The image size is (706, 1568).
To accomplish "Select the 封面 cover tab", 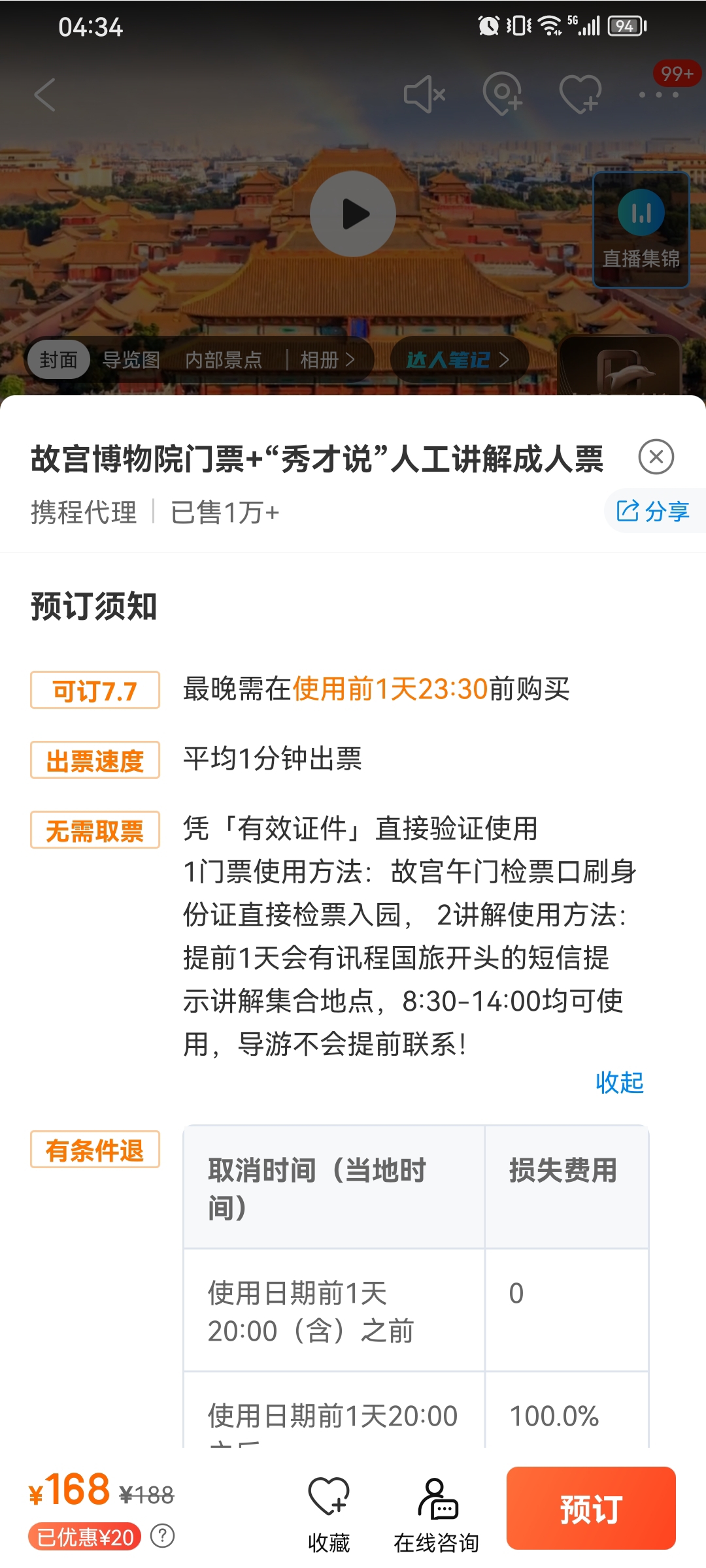I will (x=58, y=359).
